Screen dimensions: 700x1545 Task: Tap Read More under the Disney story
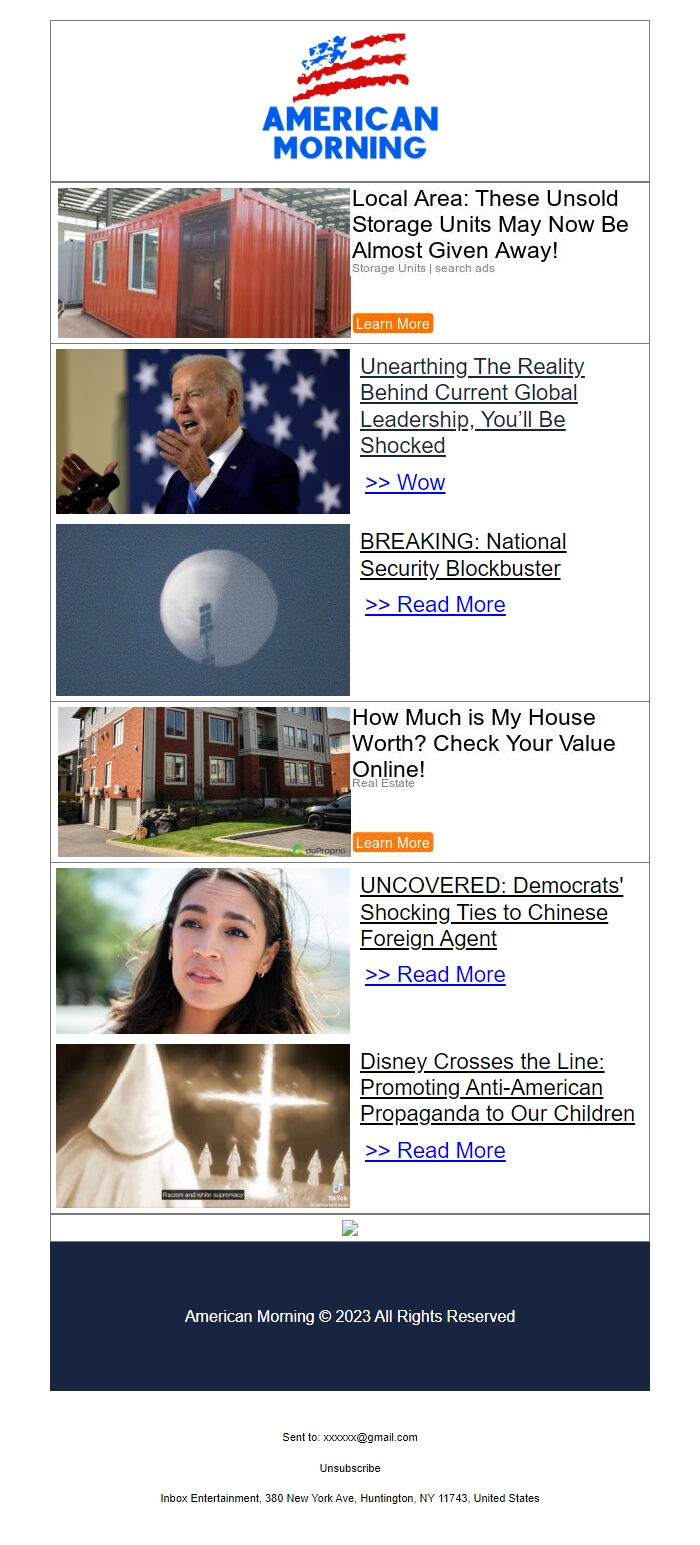(435, 1151)
